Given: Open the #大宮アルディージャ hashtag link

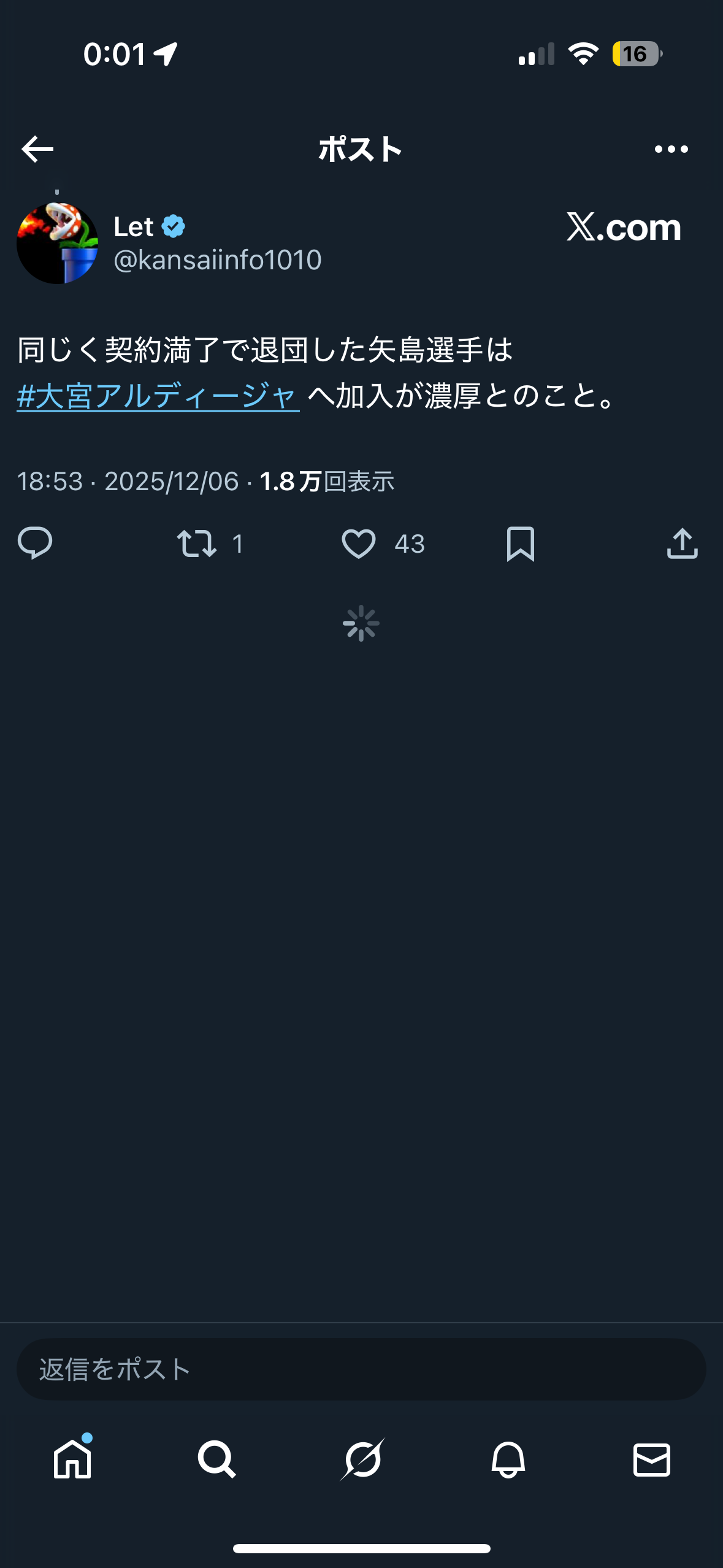Looking at the screenshot, I should tap(158, 396).
